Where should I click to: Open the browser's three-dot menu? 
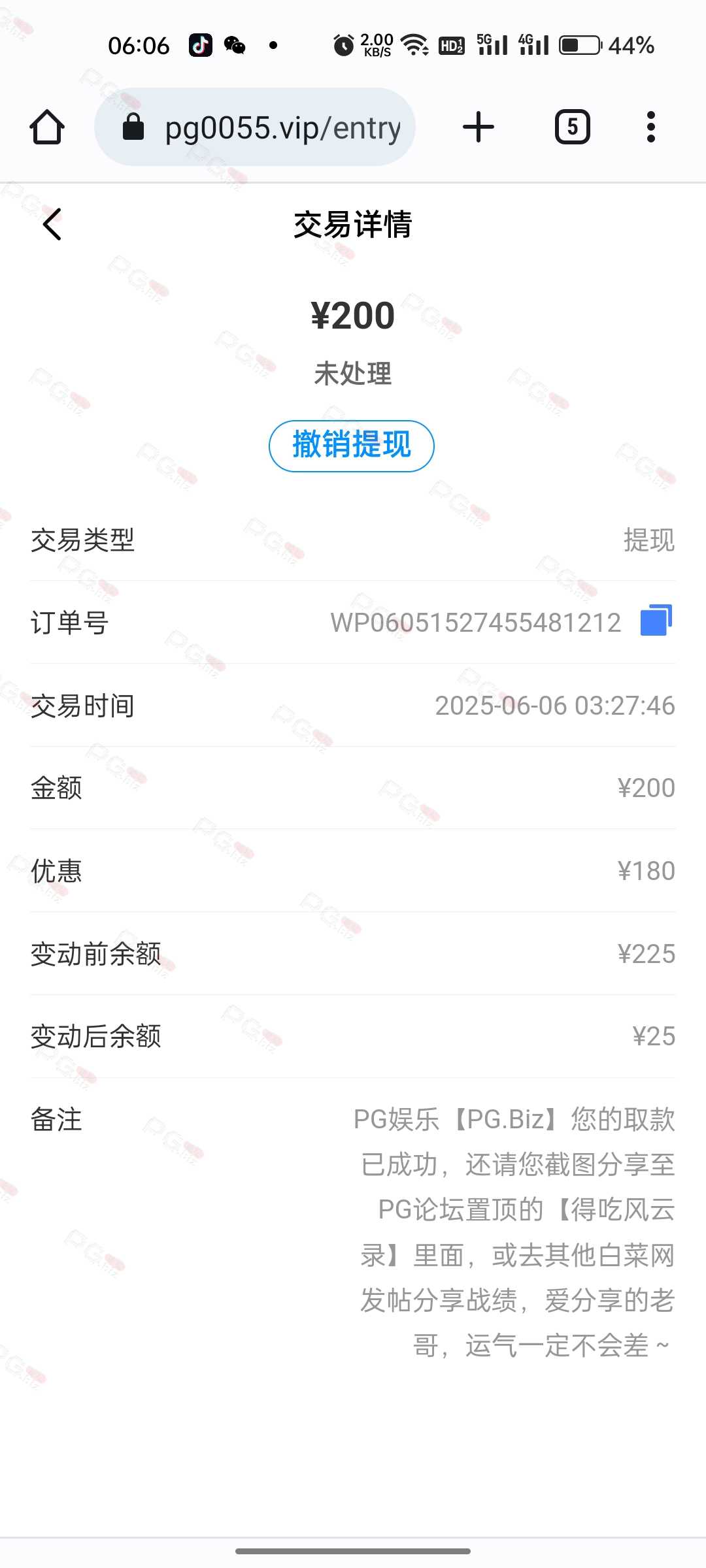coord(650,127)
